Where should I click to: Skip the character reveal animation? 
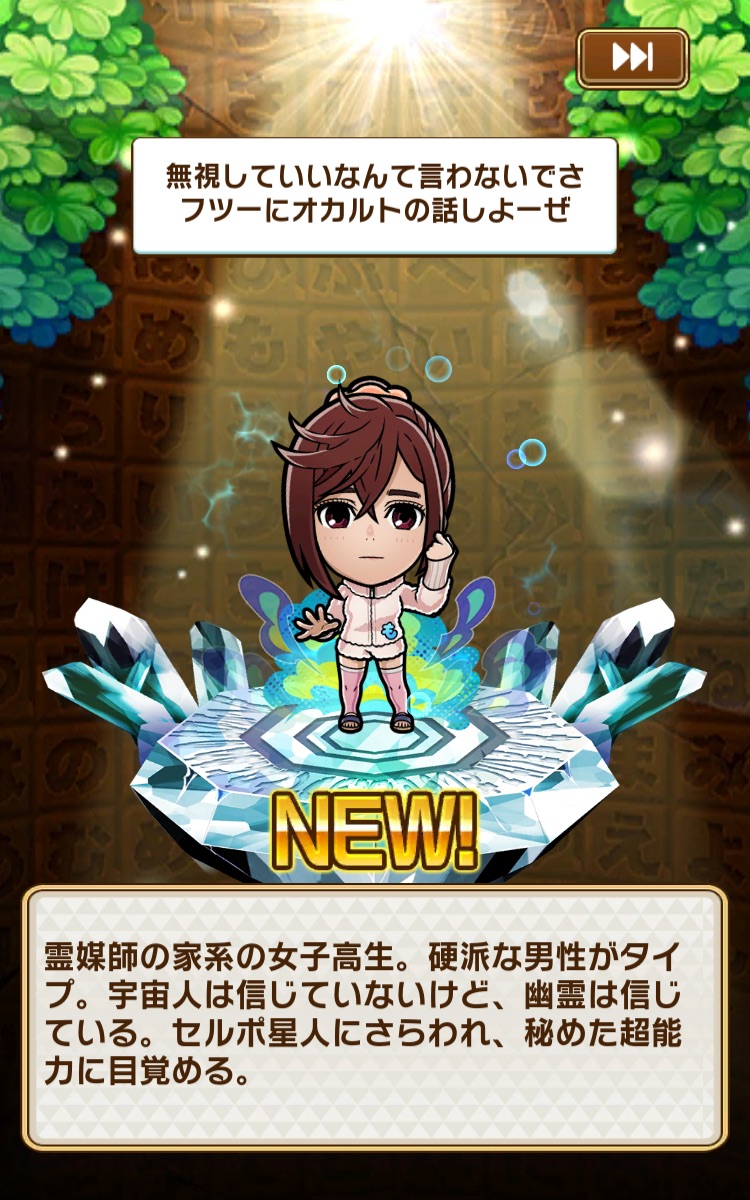633,58
